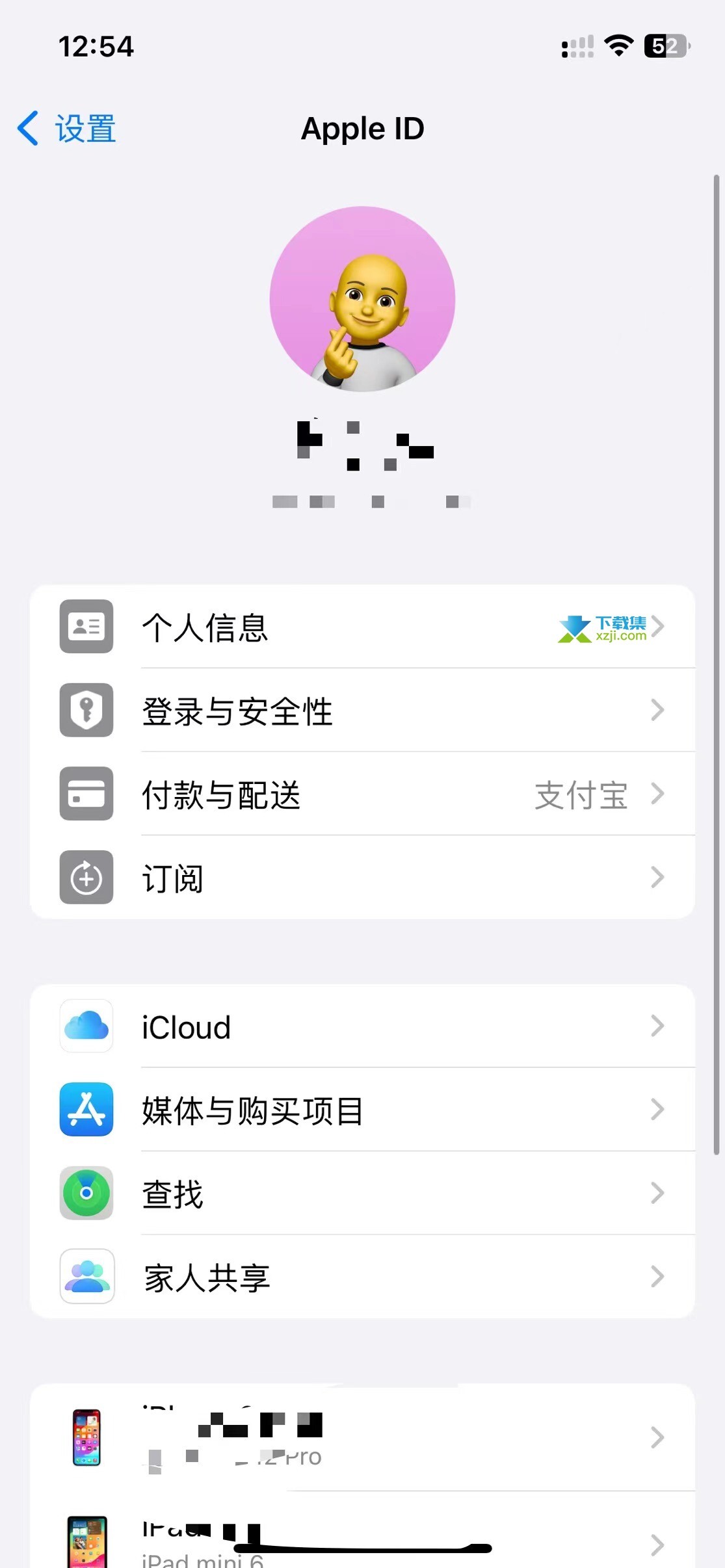Open 查找 using the green Find My icon
The image size is (725, 1568).
(86, 1193)
